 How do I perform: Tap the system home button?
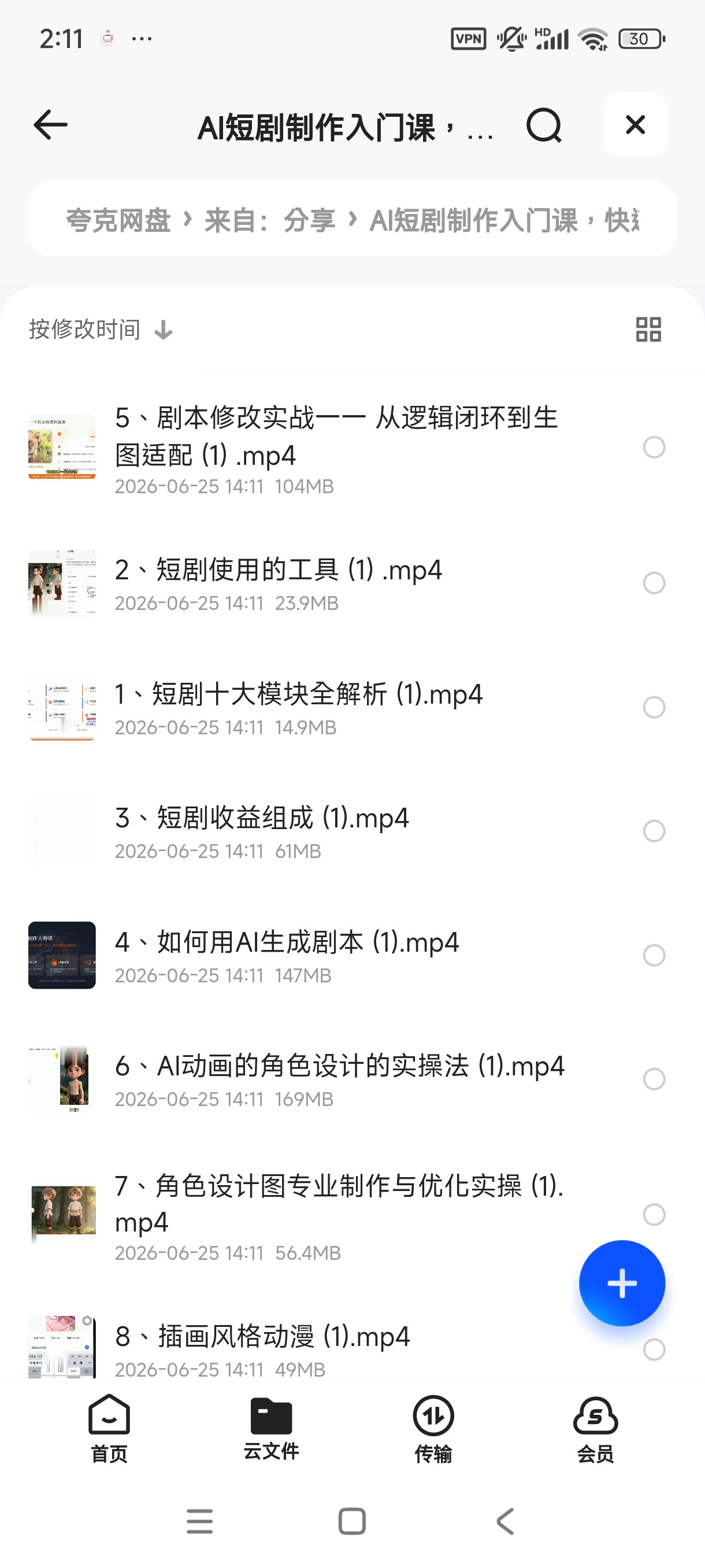click(351, 1521)
